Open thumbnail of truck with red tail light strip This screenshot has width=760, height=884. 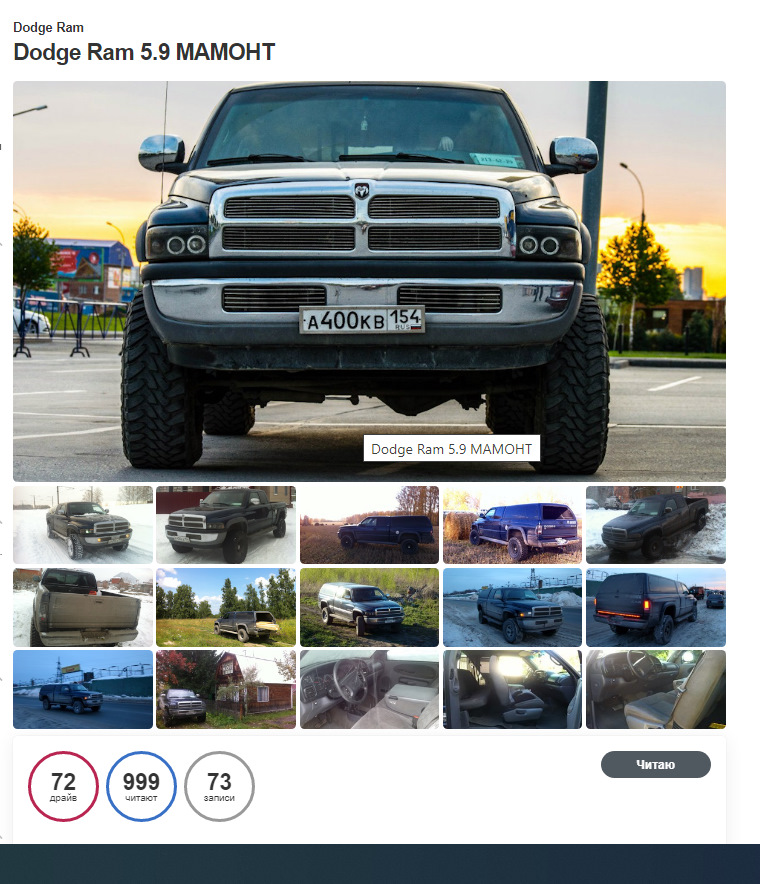coord(655,607)
